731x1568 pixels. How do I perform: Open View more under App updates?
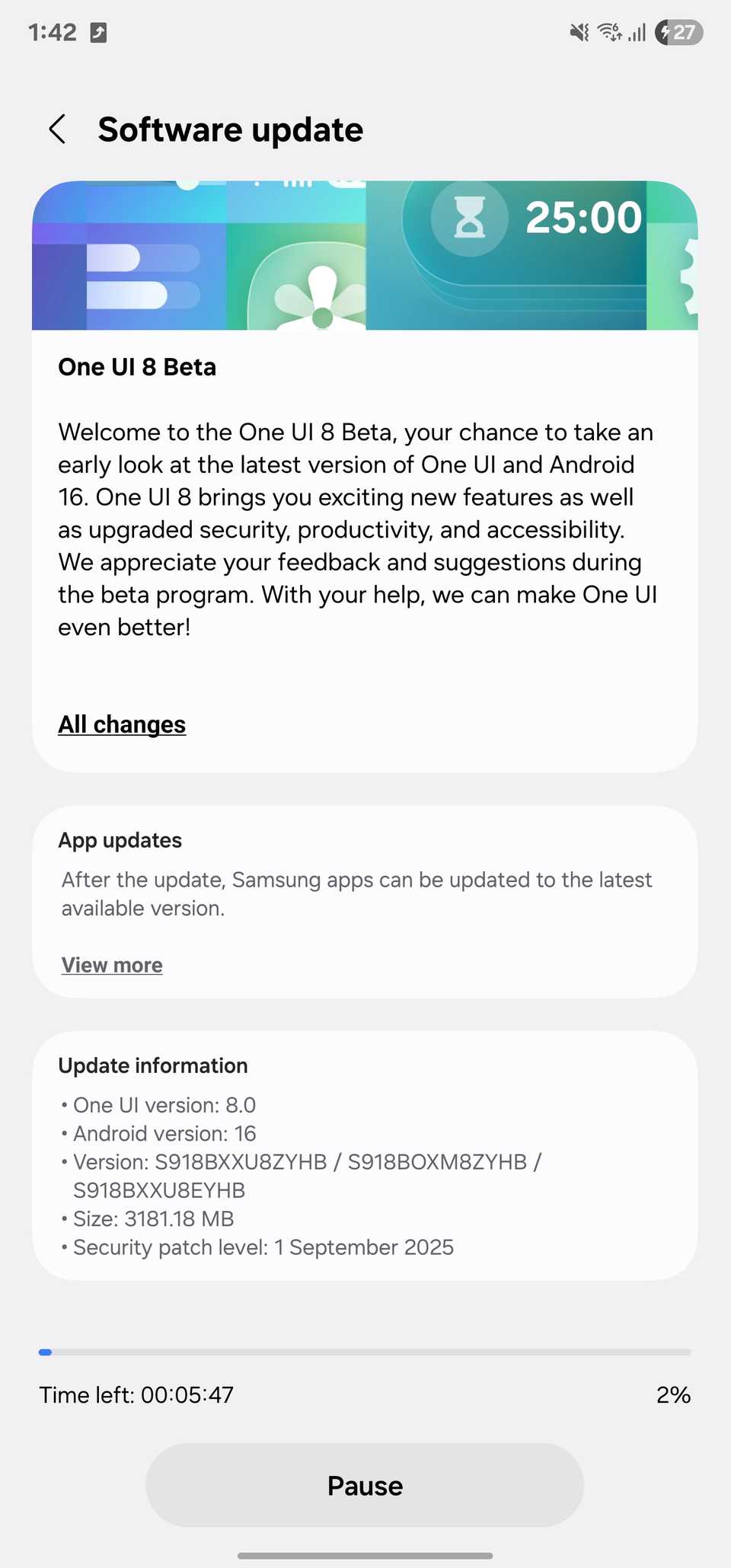[x=111, y=965]
